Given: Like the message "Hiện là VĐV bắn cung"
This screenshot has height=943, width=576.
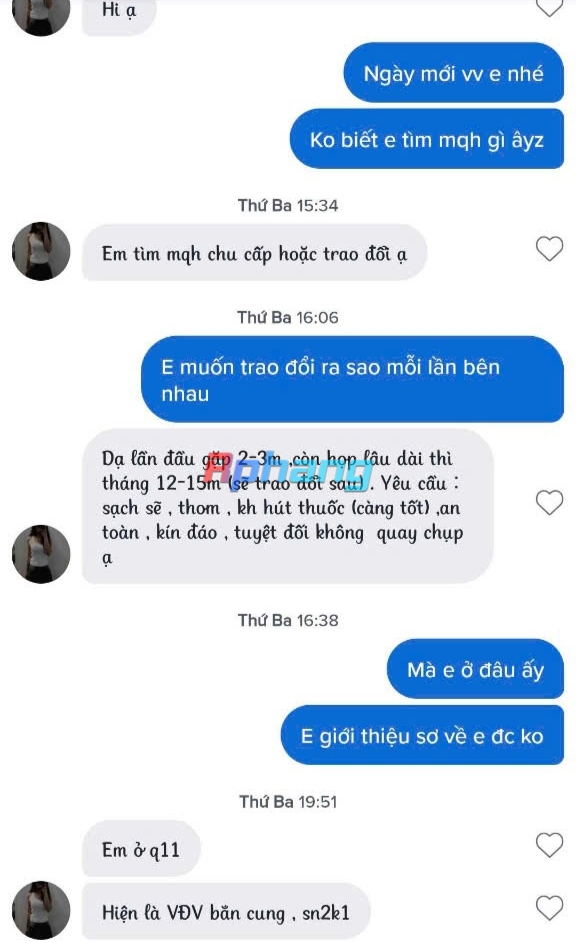Looking at the screenshot, I should 549,908.
